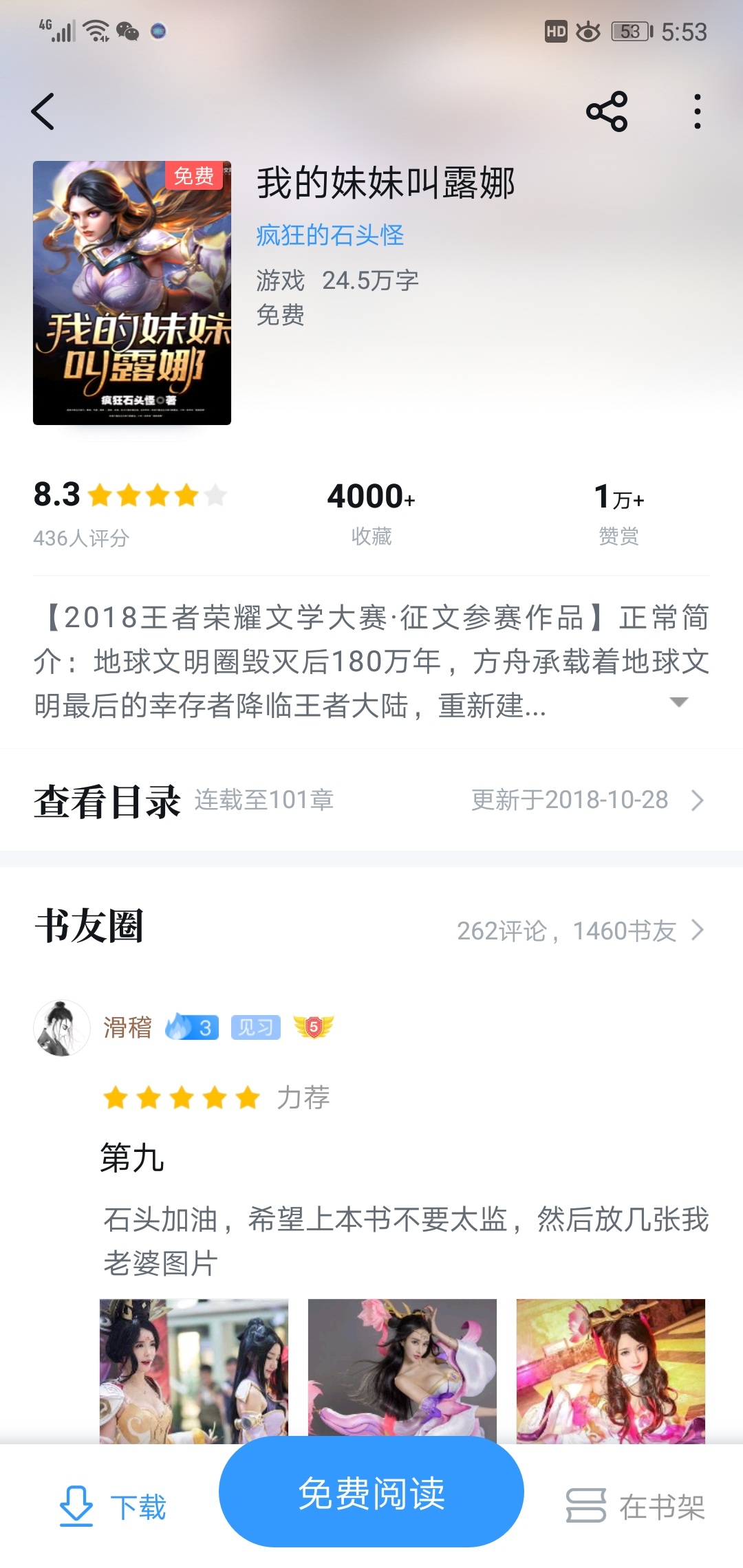Share this book
743x1568 pixels.
[607, 111]
